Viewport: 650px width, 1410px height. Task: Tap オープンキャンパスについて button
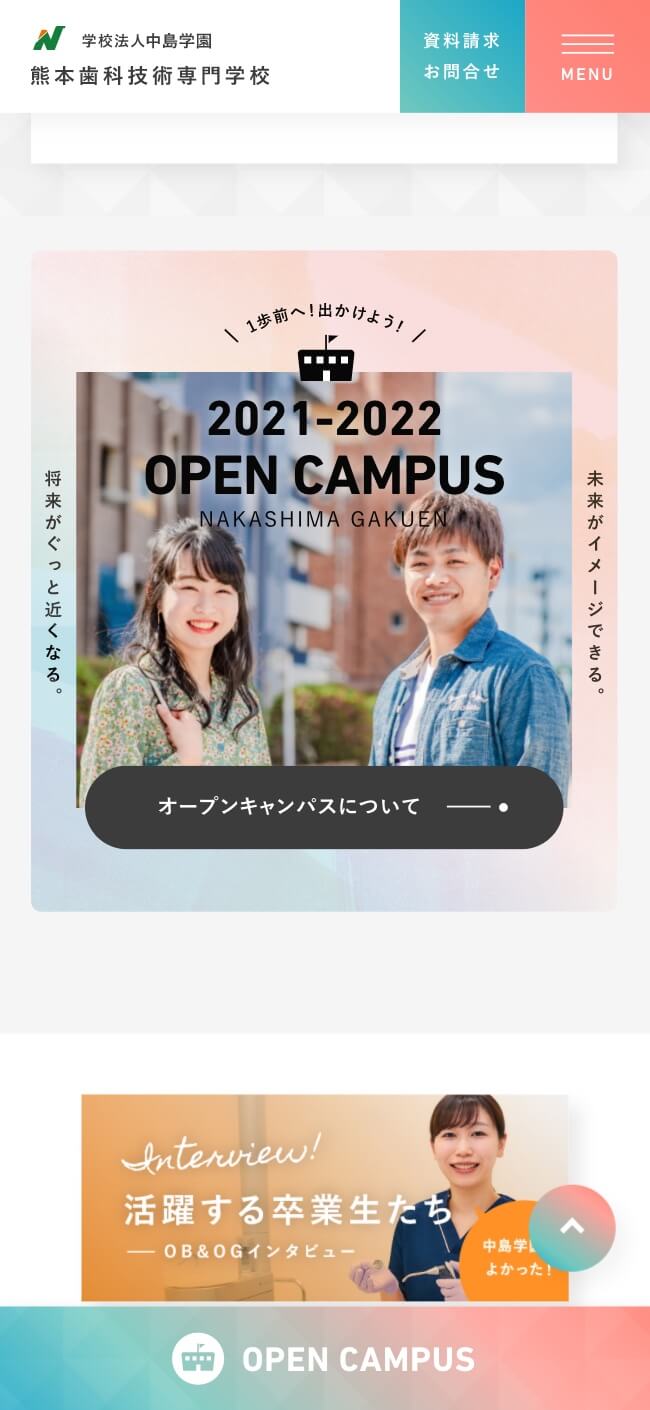coord(324,807)
